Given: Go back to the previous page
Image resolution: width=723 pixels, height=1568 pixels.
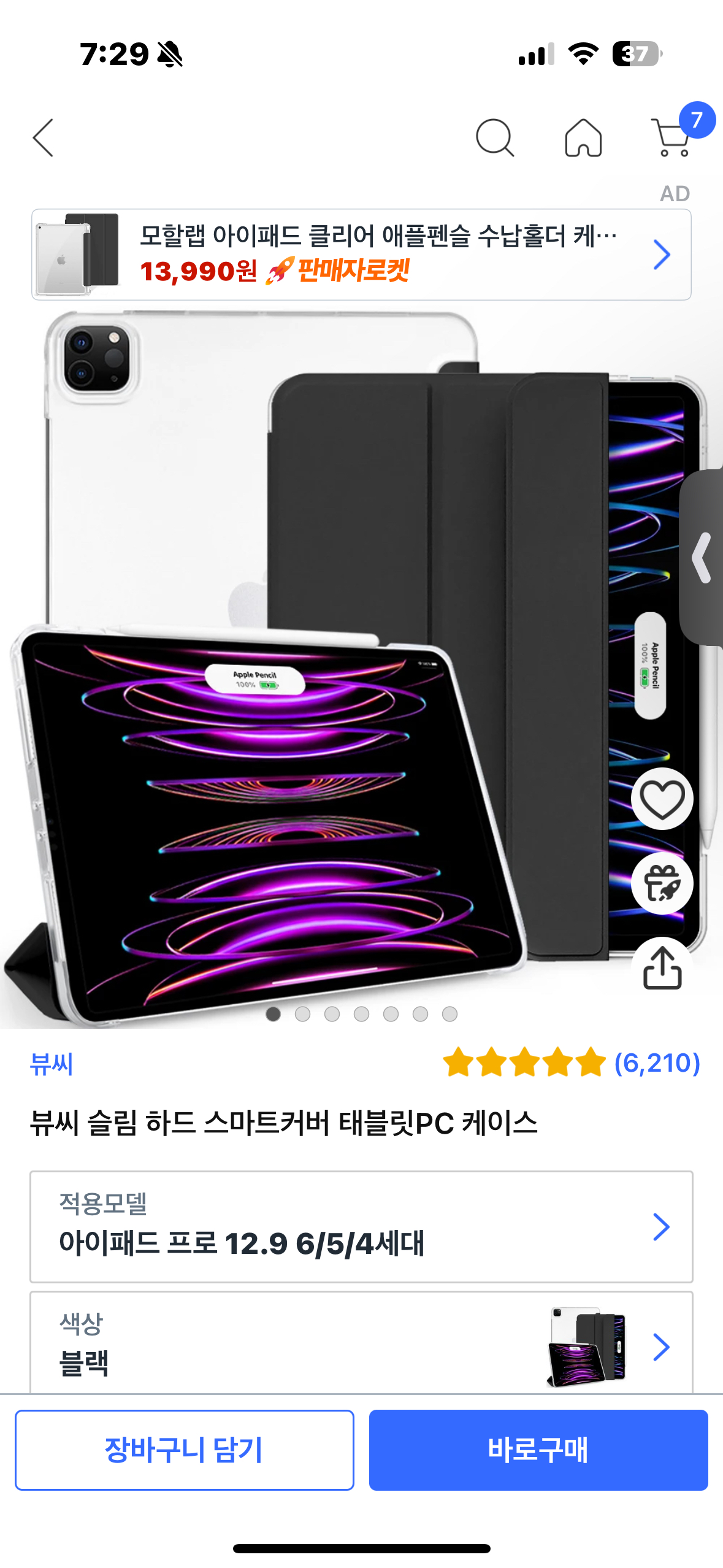Looking at the screenshot, I should click(44, 138).
